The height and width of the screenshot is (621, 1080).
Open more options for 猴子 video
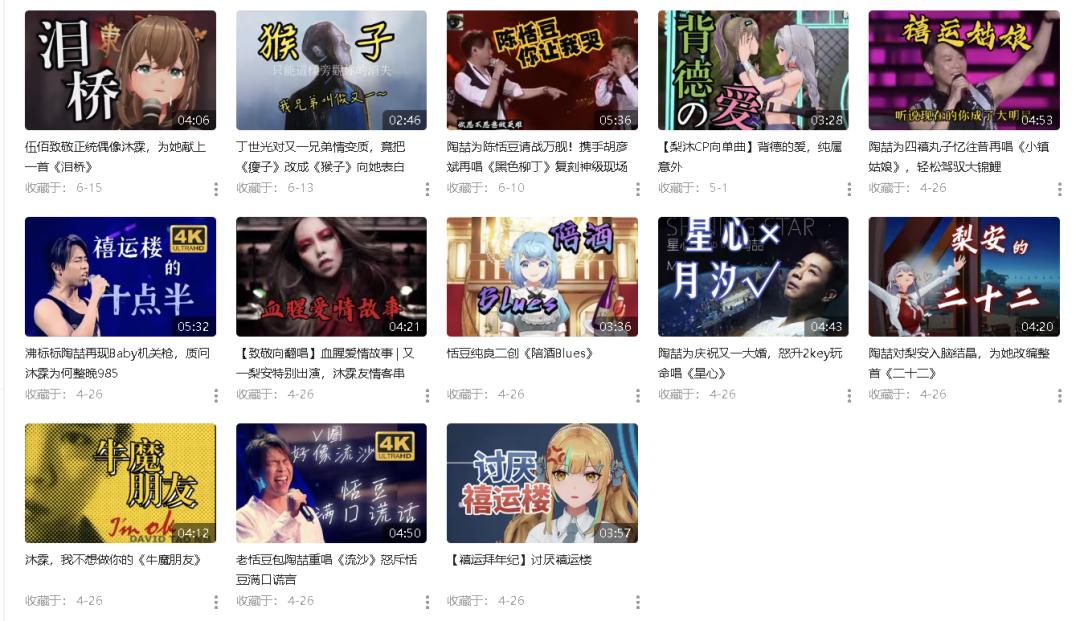(427, 189)
